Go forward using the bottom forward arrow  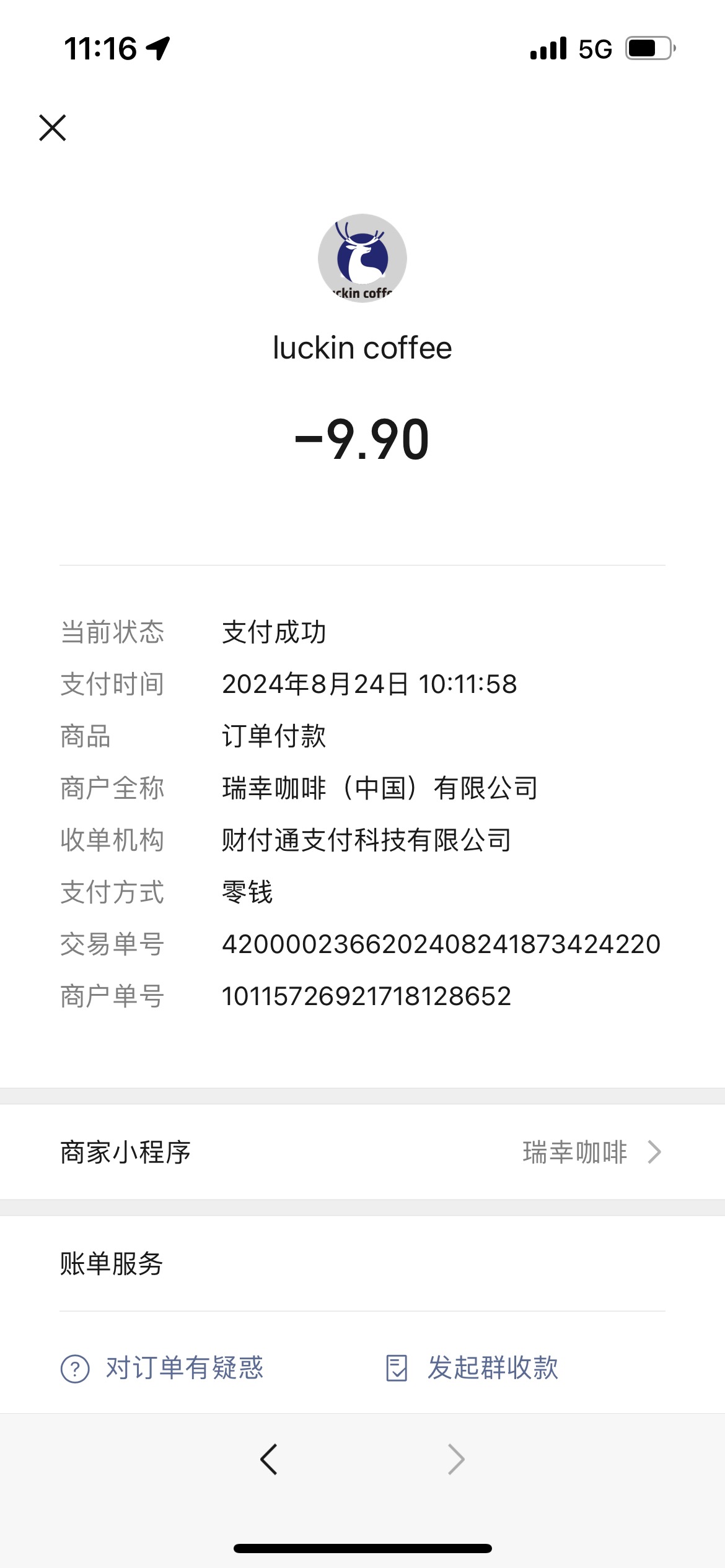pyautogui.click(x=456, y=1460)
